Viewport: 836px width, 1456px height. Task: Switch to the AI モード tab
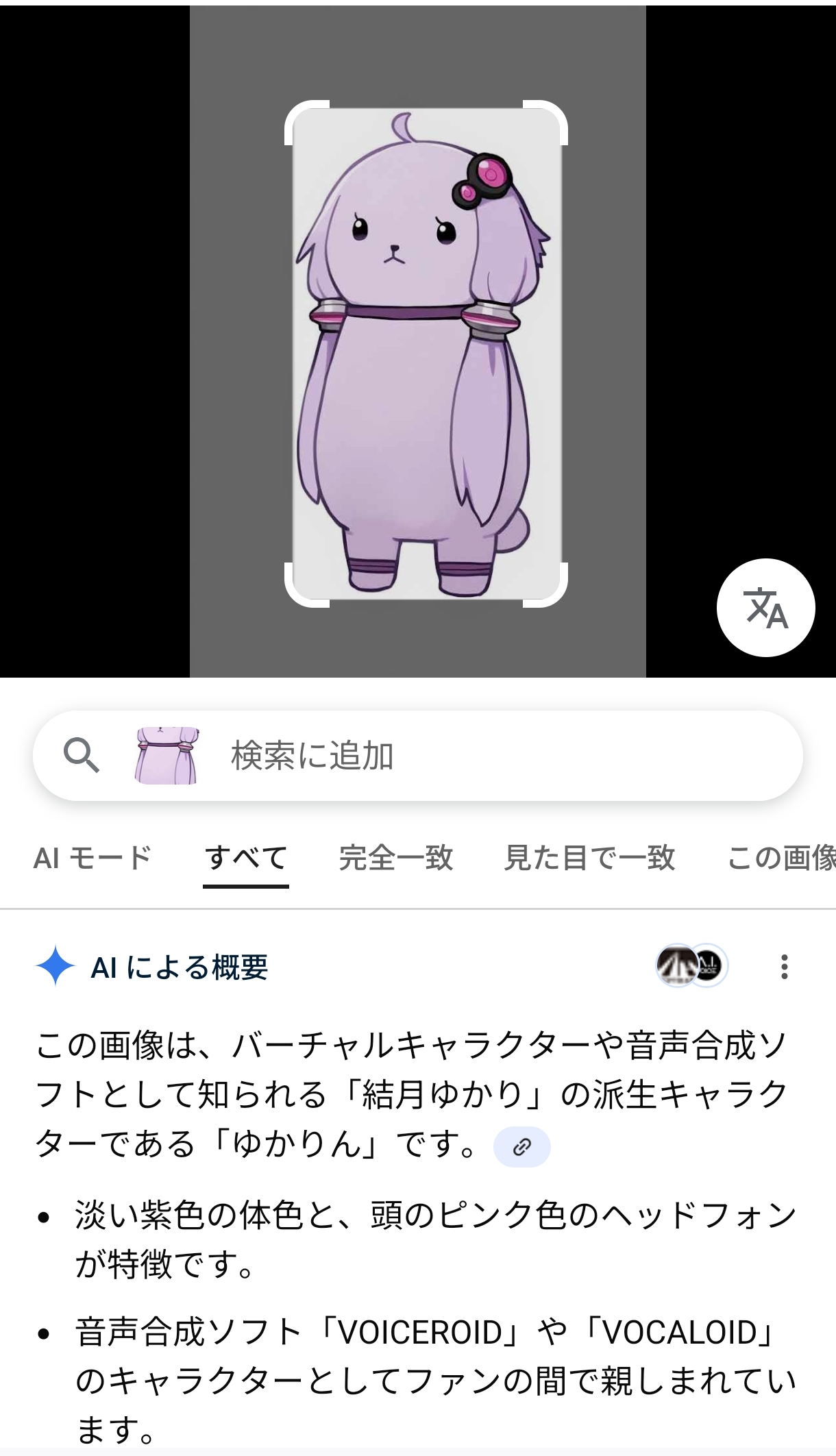[93, 858]
